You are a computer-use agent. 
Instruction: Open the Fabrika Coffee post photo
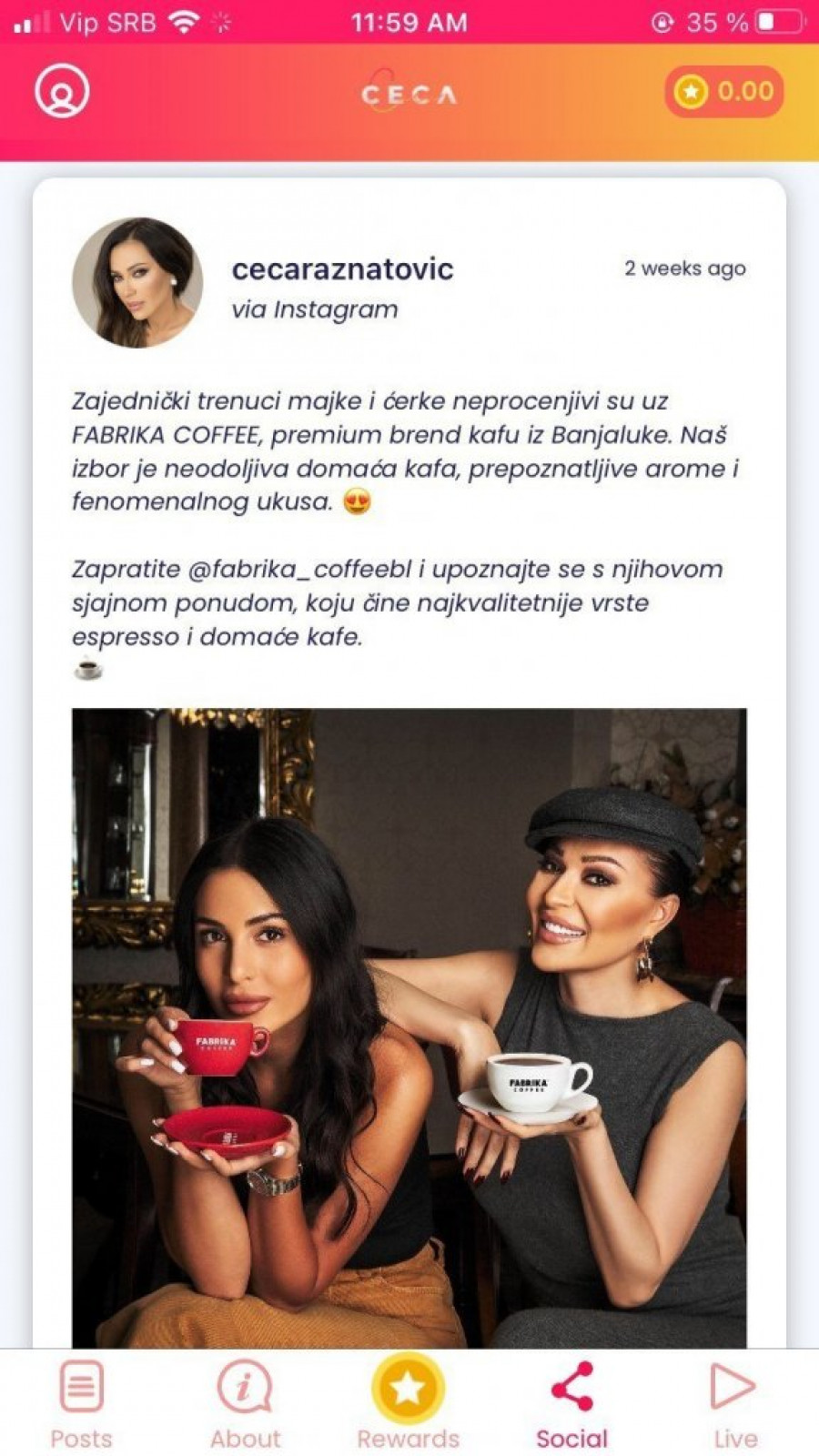click(409, 1026)
